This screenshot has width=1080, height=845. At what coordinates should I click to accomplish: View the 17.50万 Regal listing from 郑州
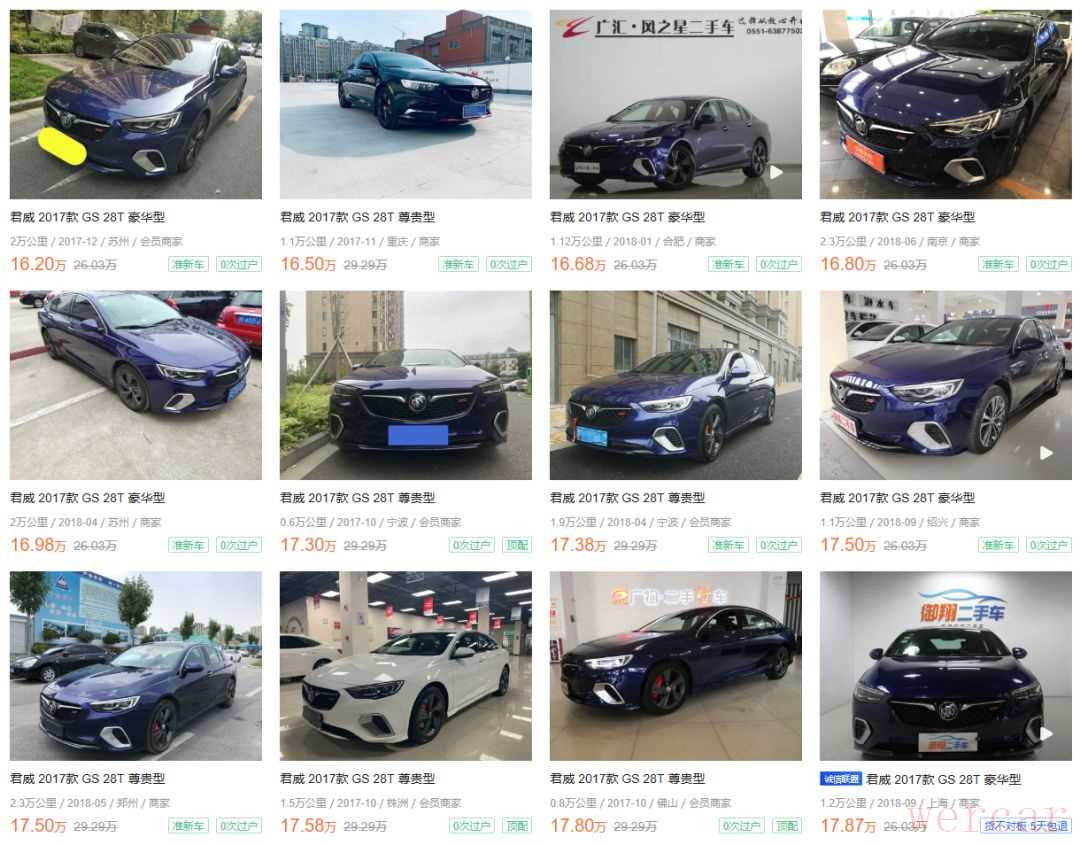pyautogui.click(x=135, y=665)
